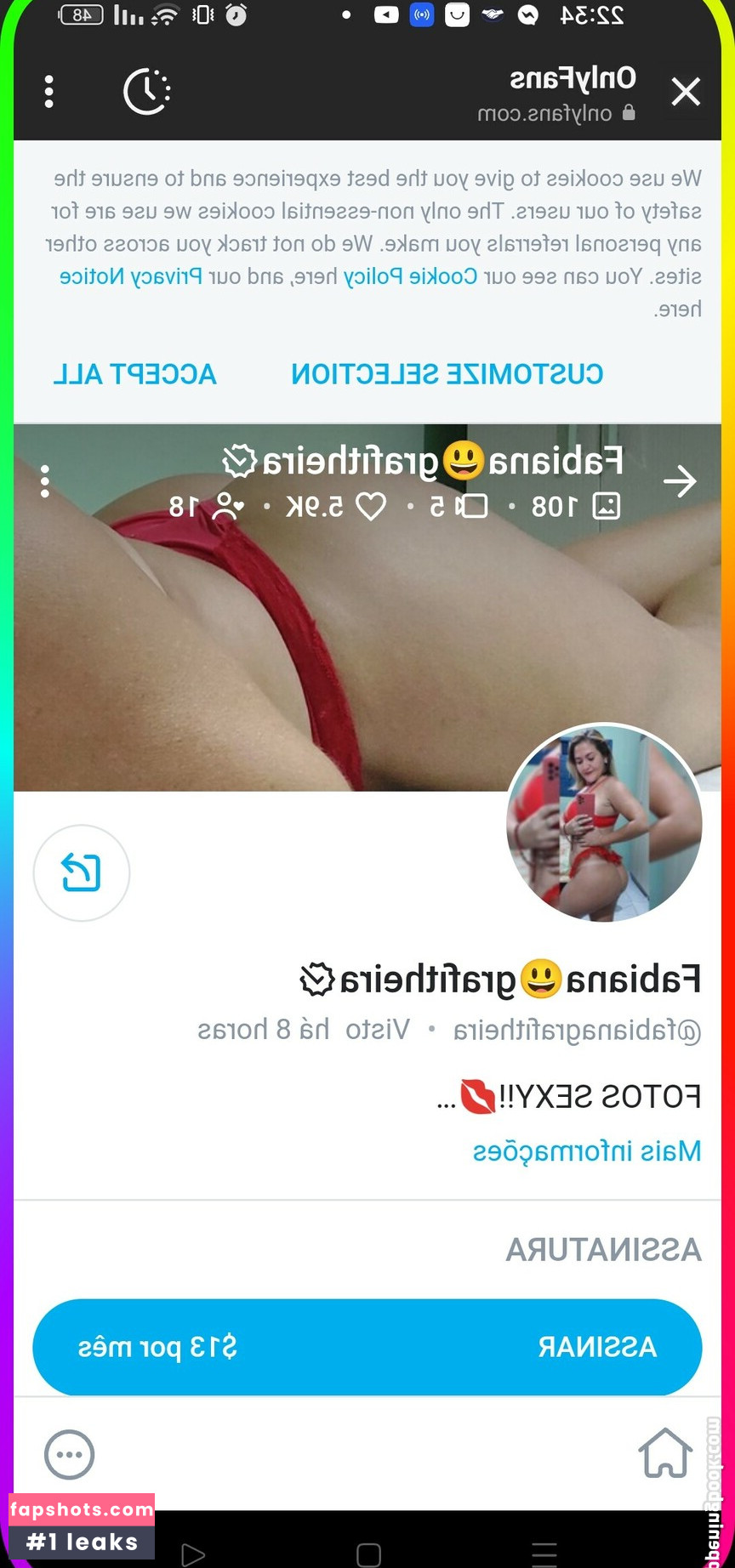
Task: Accept all cookies
Action: [134, 374]
